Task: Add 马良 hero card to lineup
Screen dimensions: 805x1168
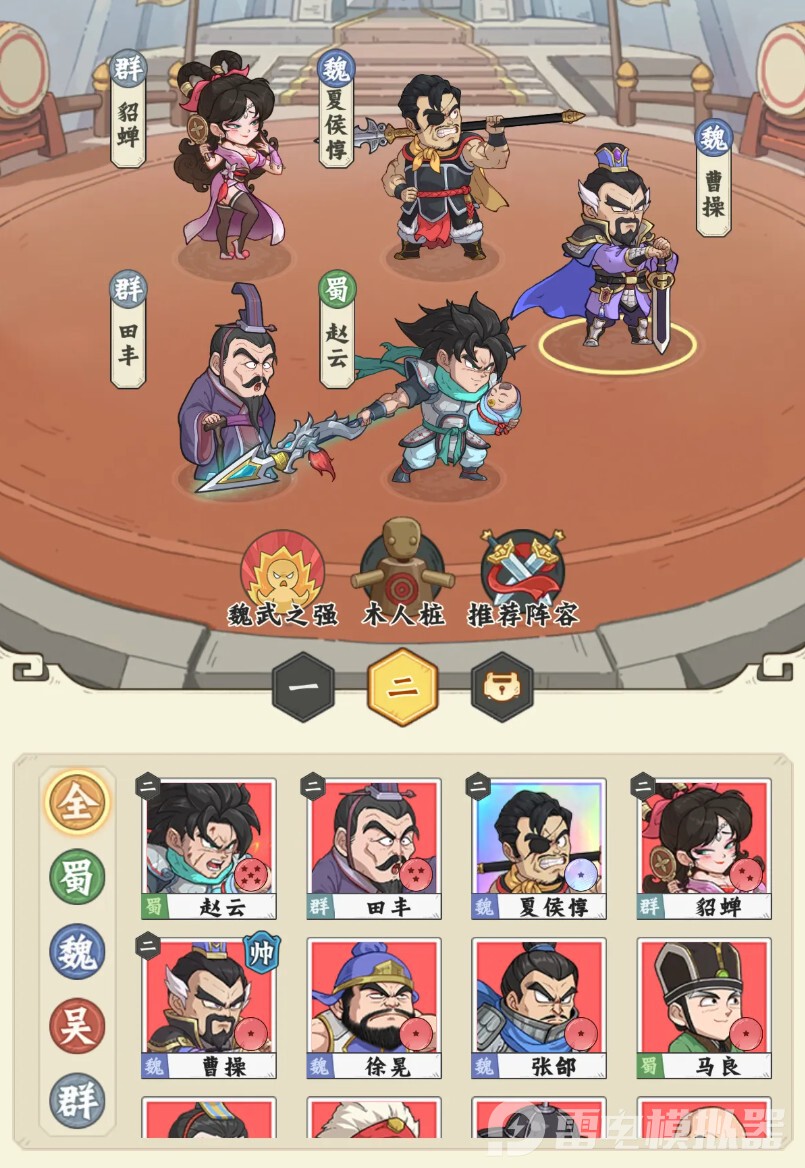Action: click(x=704, y=1007)
